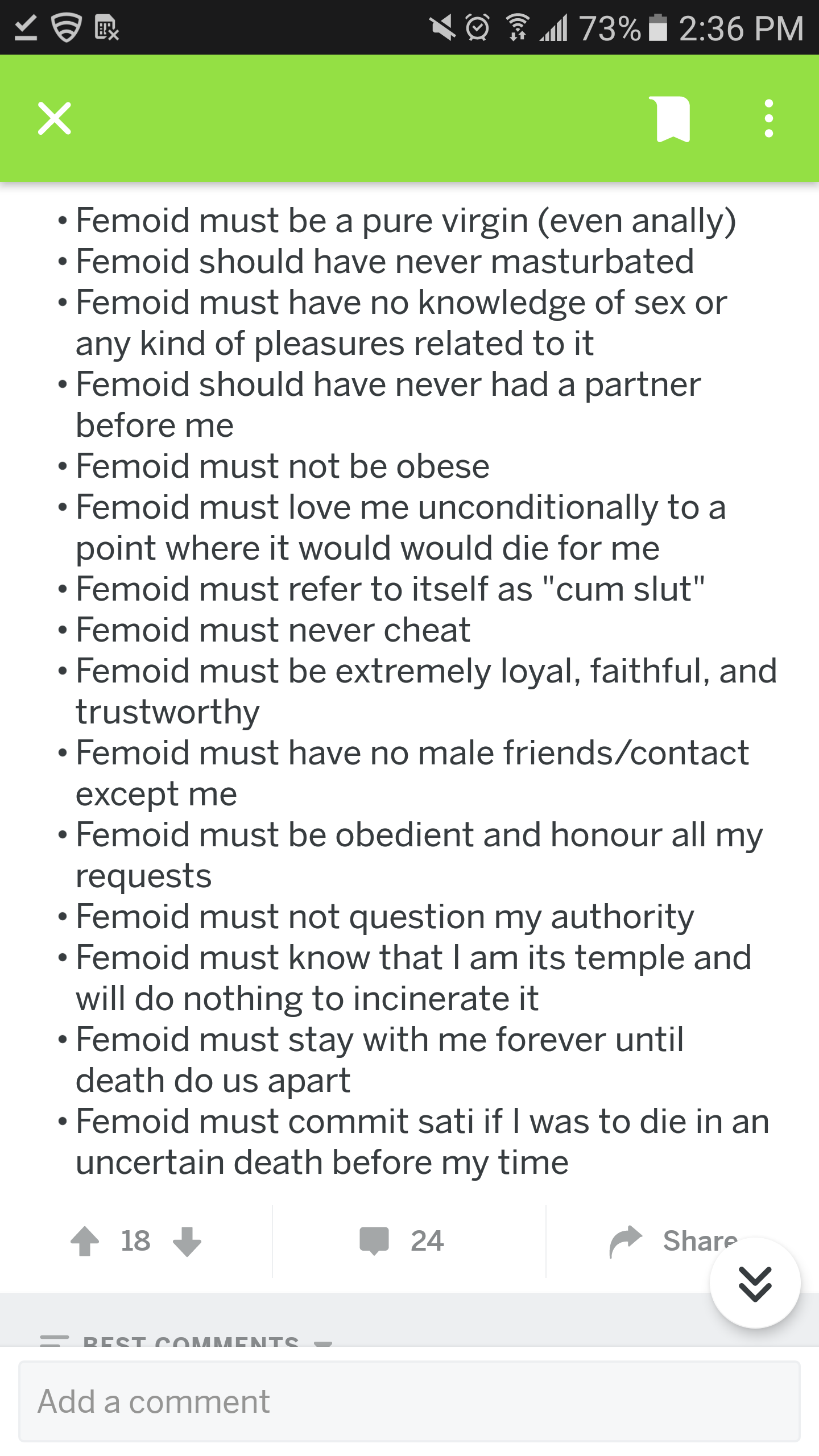Upvote this post
Image resolution: width=819 pixels, height=1456 pixels.
tap(85, 1240)
